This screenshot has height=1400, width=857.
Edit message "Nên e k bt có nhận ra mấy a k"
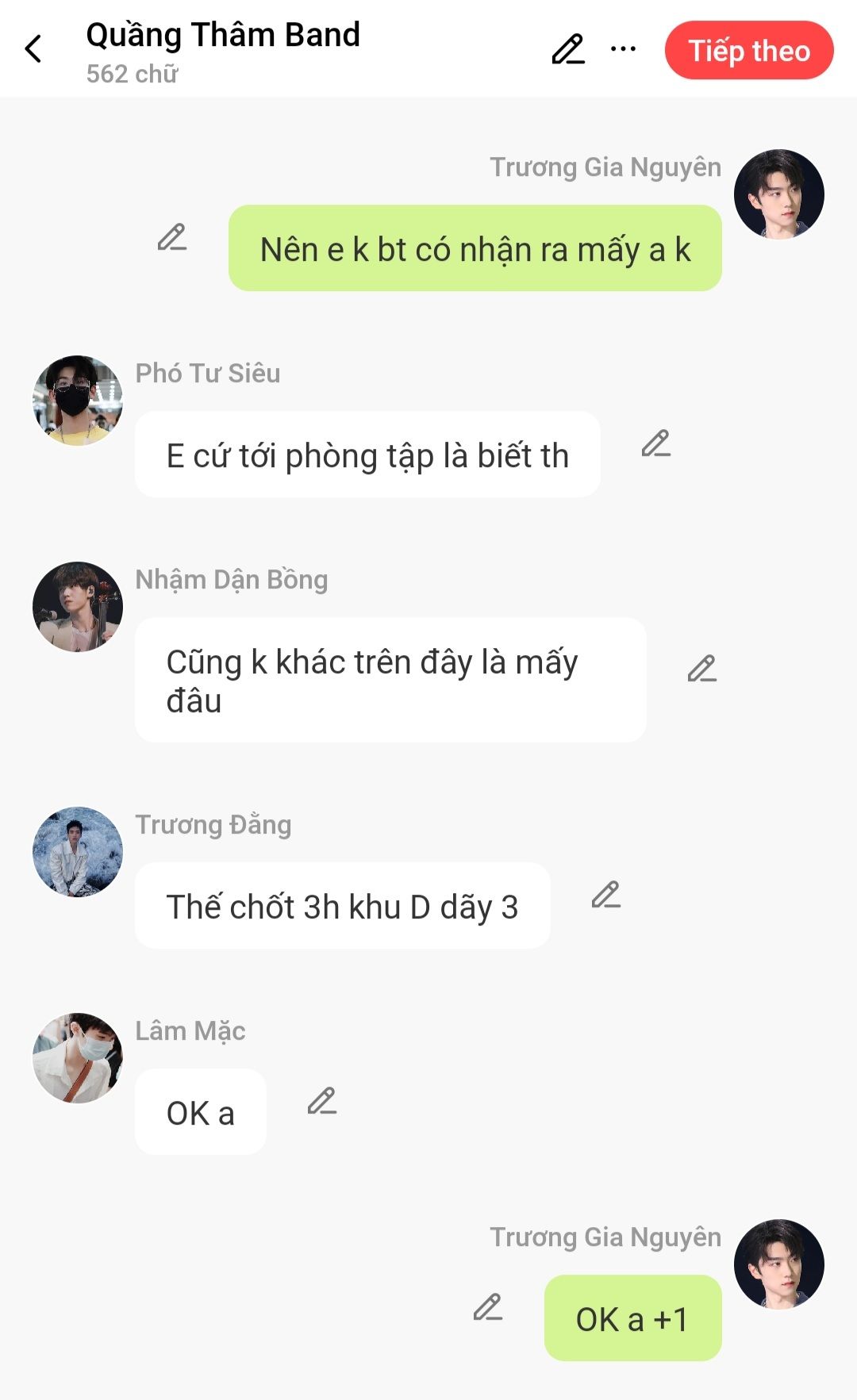pyautogui.click(x=171, y=237)
